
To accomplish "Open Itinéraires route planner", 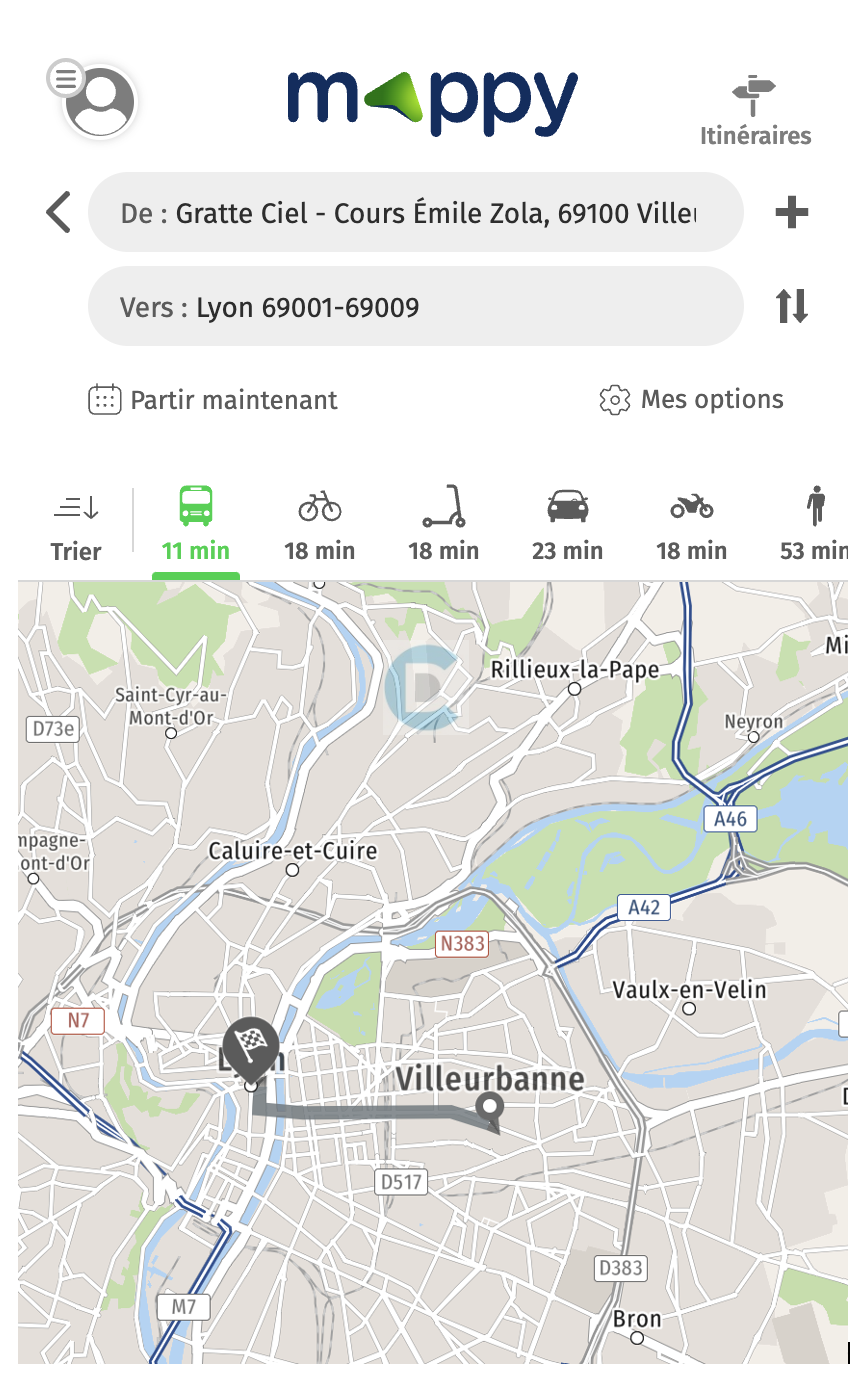I will pos(755,112).
